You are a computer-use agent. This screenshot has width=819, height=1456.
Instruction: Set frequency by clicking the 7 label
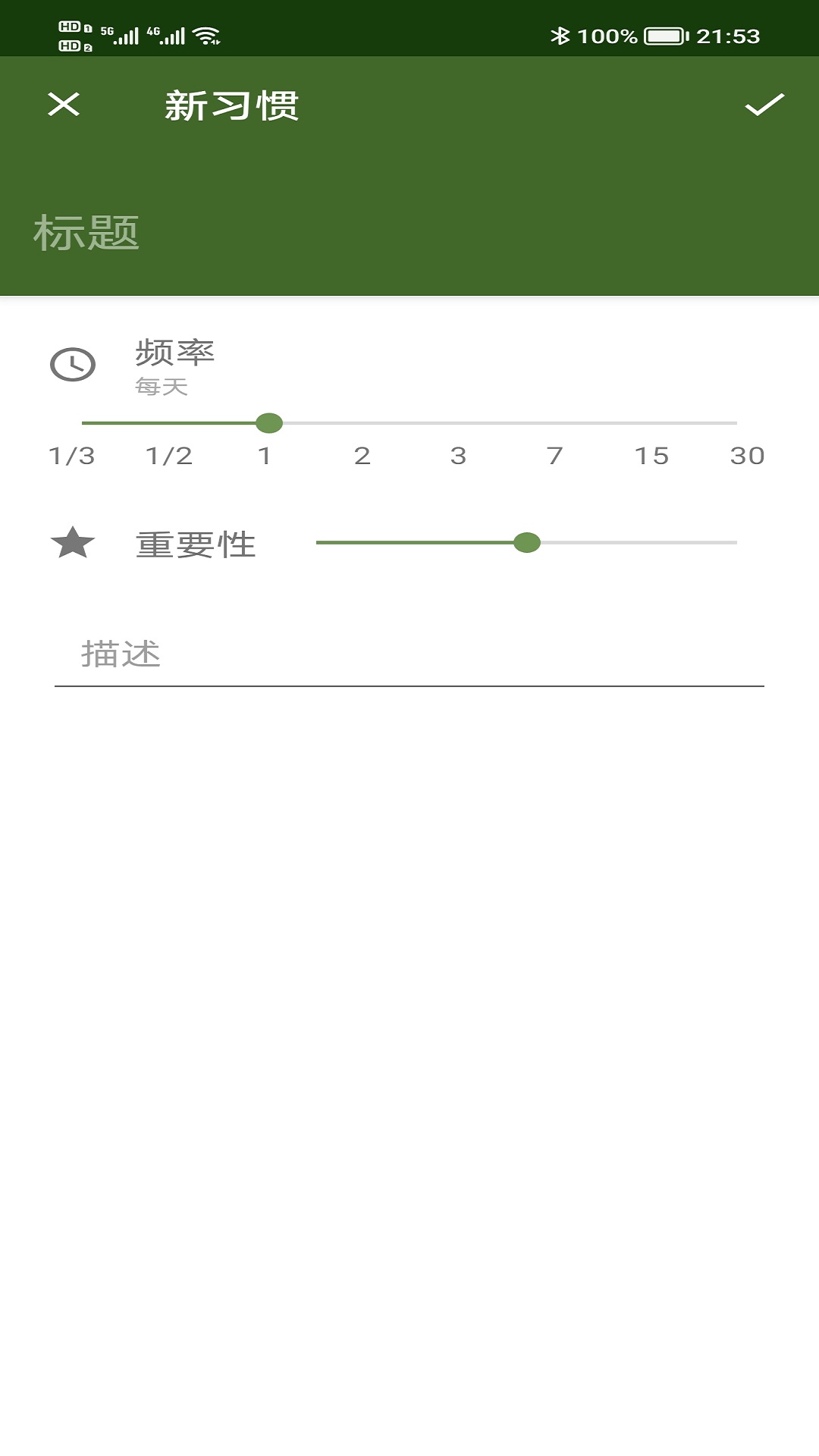(x=554, y=457)
